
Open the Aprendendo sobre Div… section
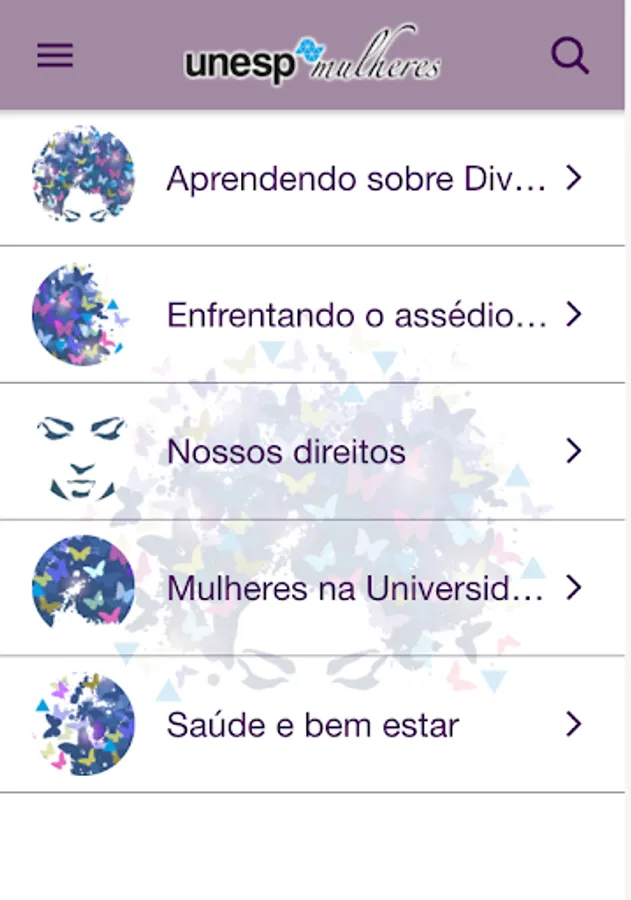355,178
